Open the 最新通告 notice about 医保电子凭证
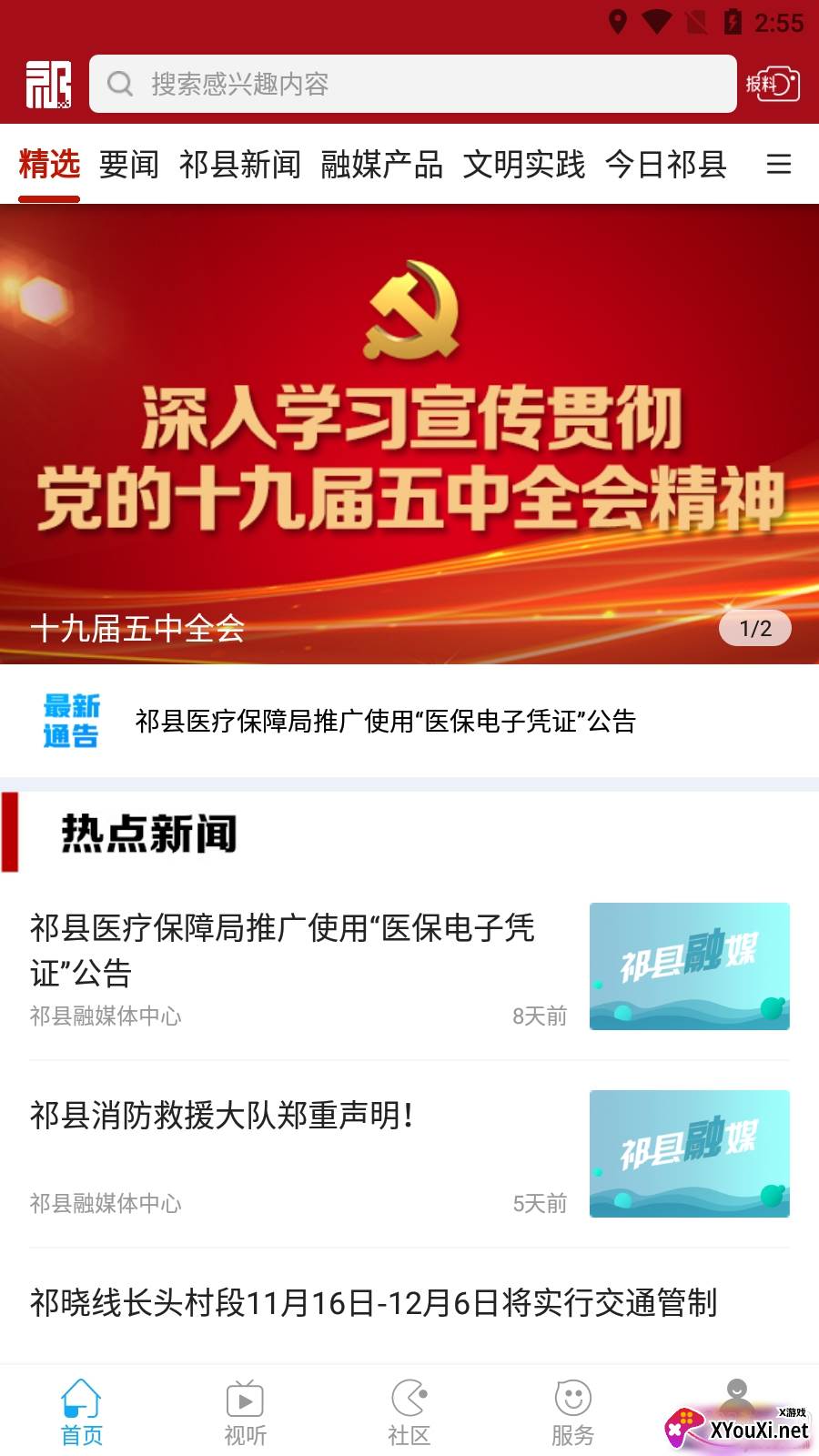This screenshot has height=1456, width=819. tap(385, 722)
